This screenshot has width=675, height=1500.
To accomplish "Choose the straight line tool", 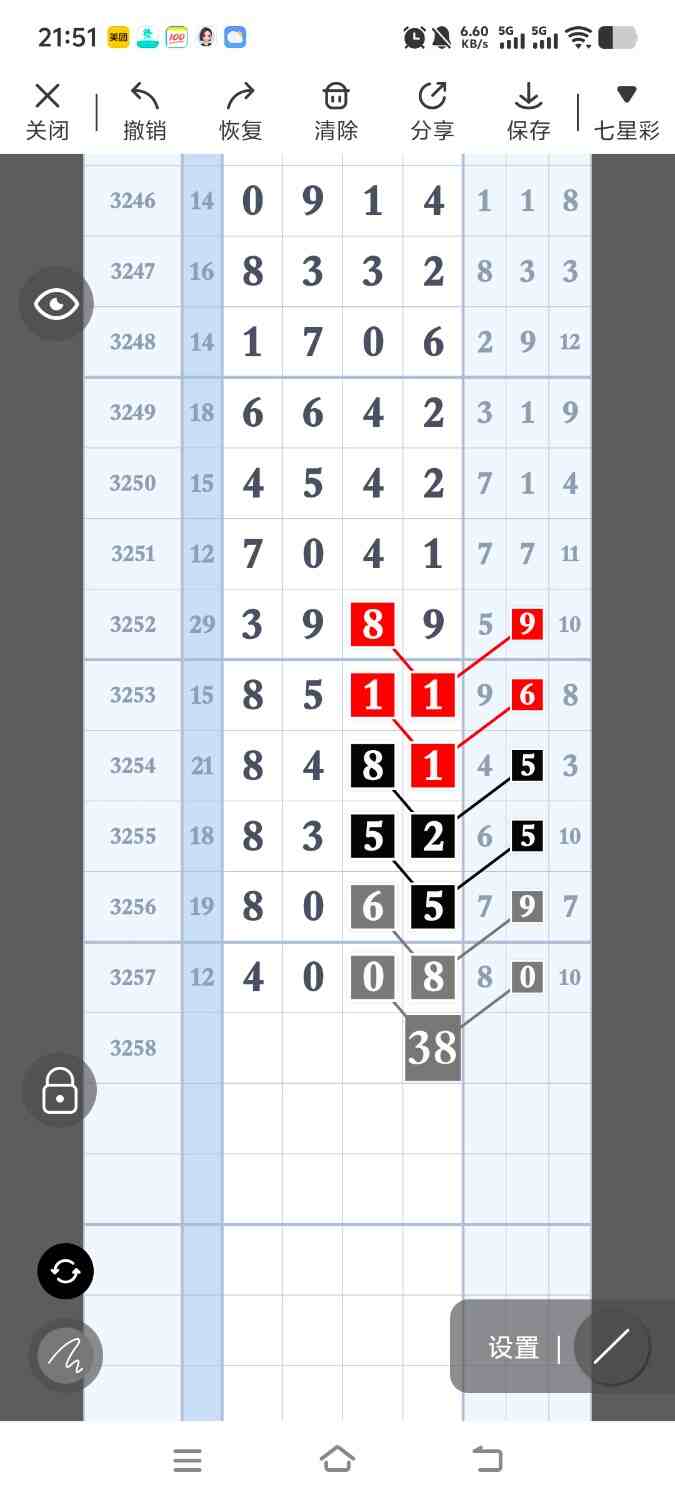I will pos(611,1346).
